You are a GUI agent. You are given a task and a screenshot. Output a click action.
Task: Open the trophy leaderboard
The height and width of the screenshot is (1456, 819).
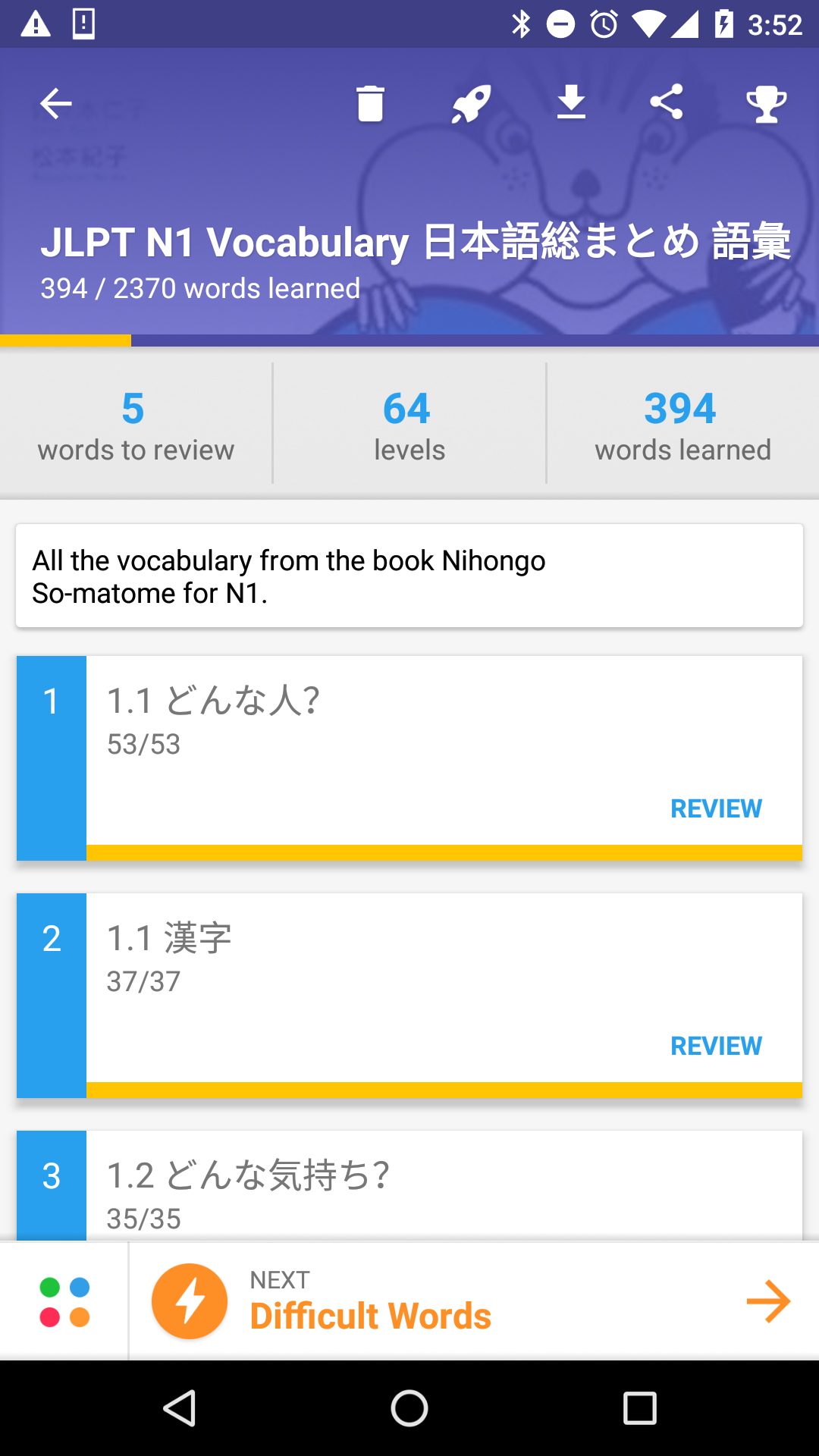(x=766, y=103)
